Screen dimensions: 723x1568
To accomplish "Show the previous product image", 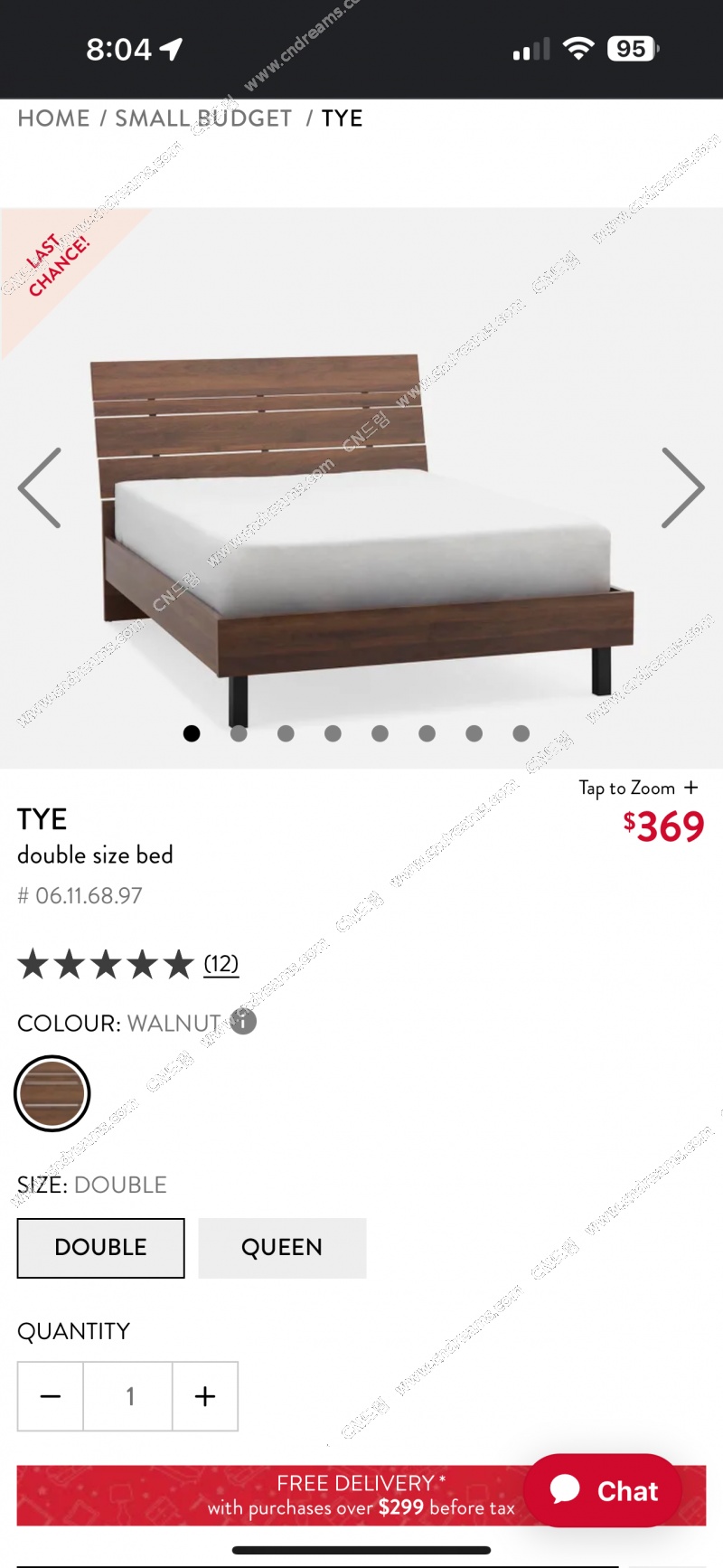I will click(x=40, y=487).
